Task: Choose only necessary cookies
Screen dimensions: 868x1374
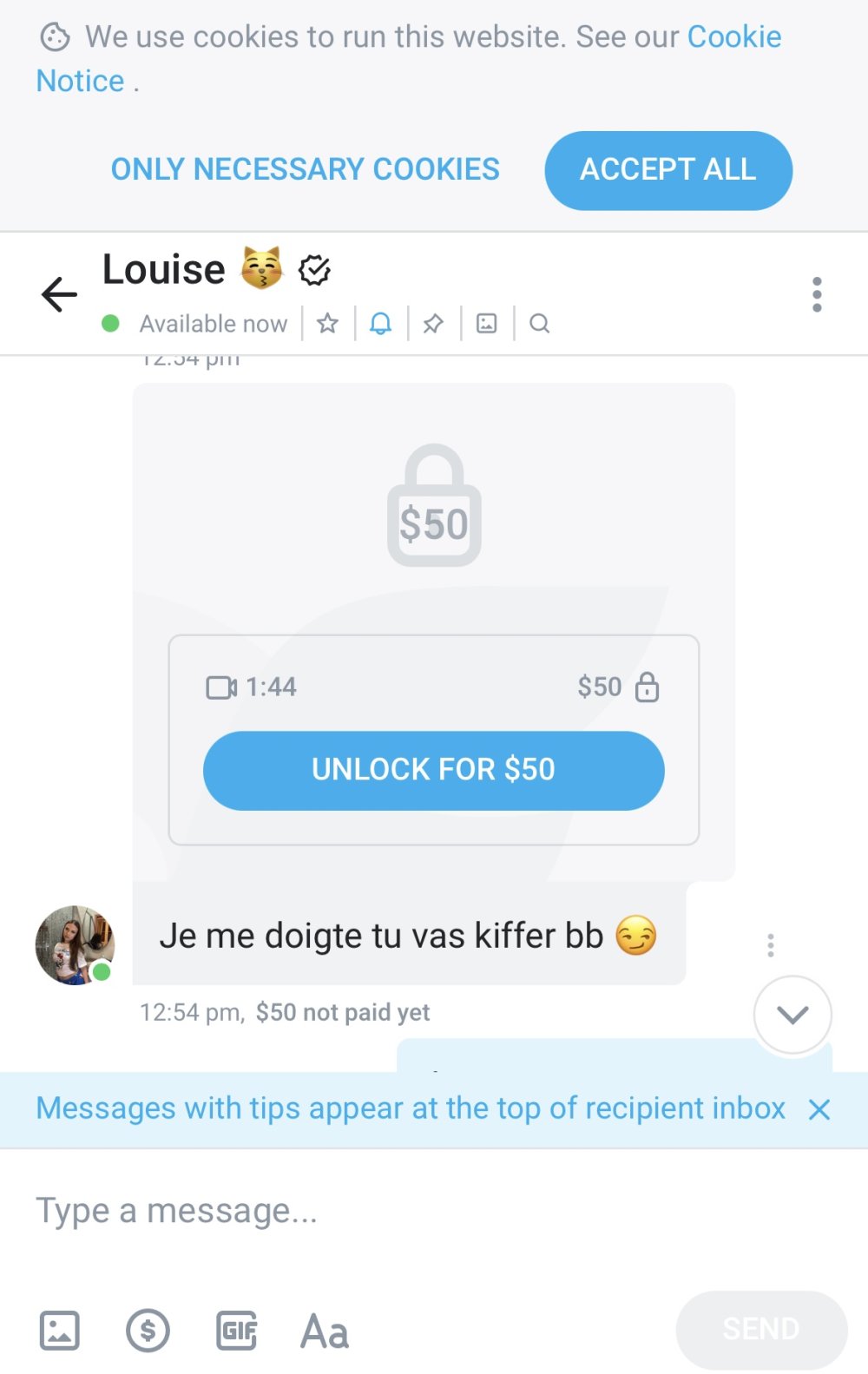Action: click(x=305, y=169)
